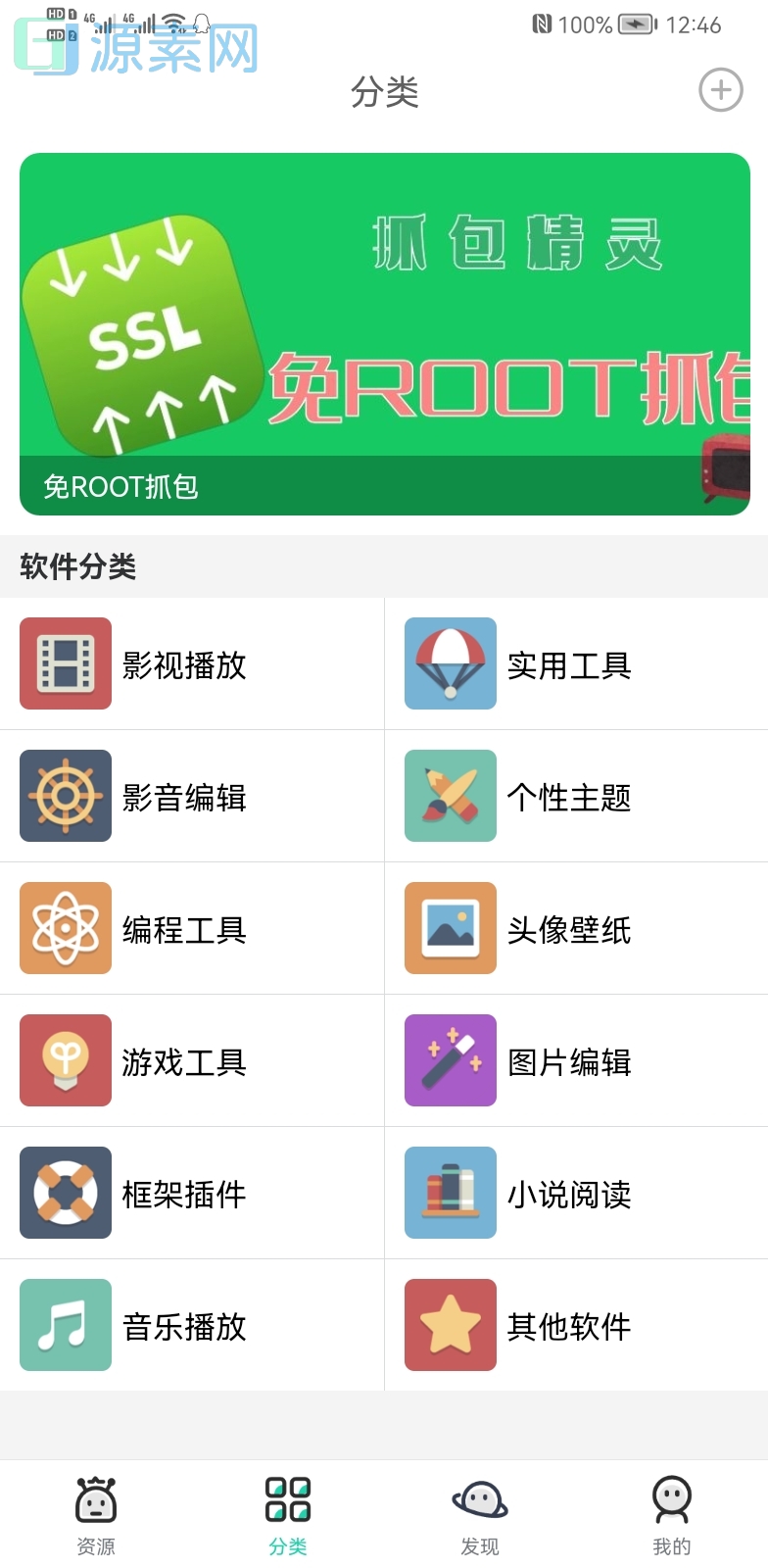Click the 个性主题 paintbrush icon
Screen dimensions: 768x1568
click(x=450, y=797)
